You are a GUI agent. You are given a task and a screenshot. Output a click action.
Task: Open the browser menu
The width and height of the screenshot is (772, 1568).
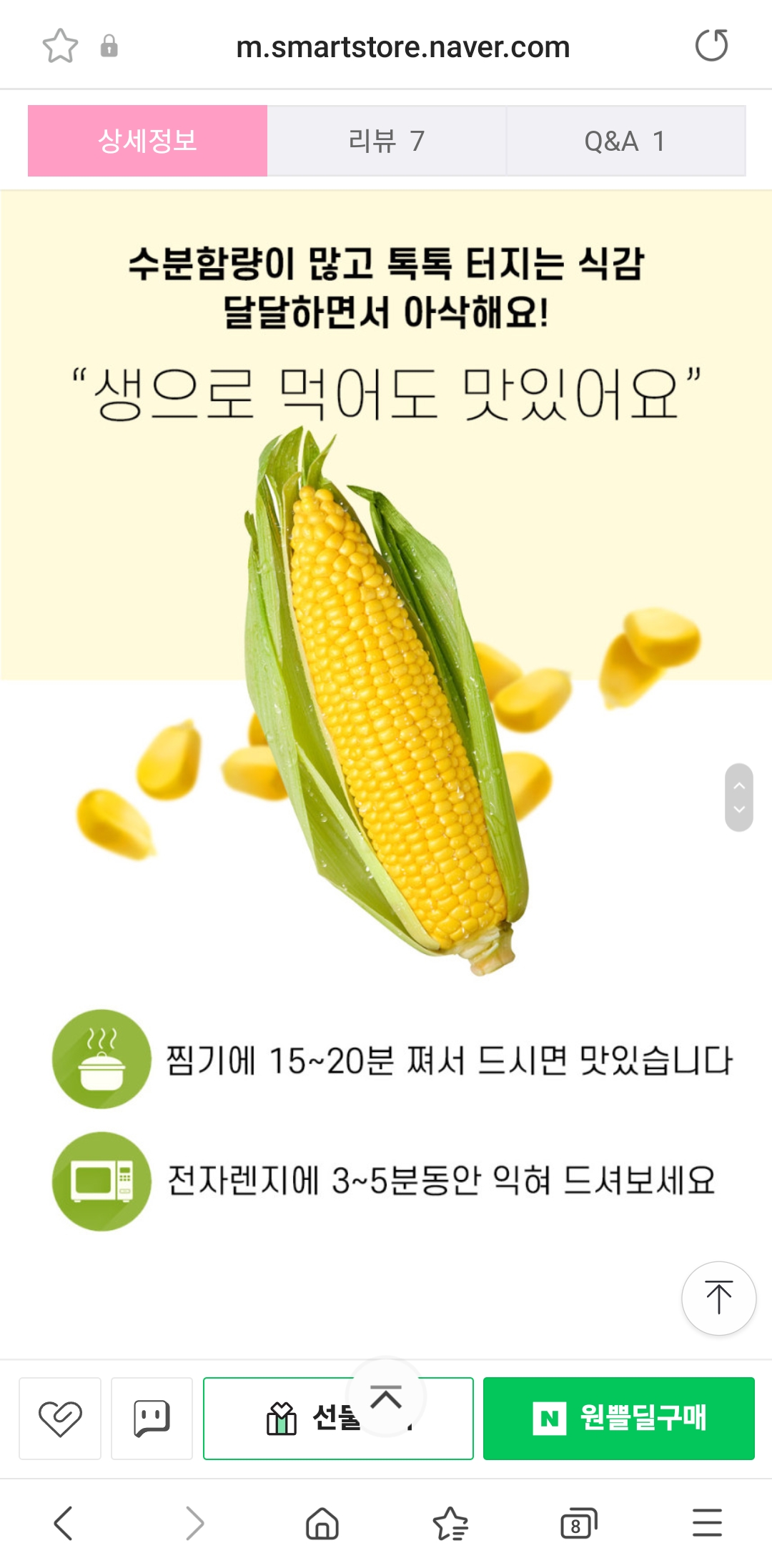click(x=707, y=1523)
